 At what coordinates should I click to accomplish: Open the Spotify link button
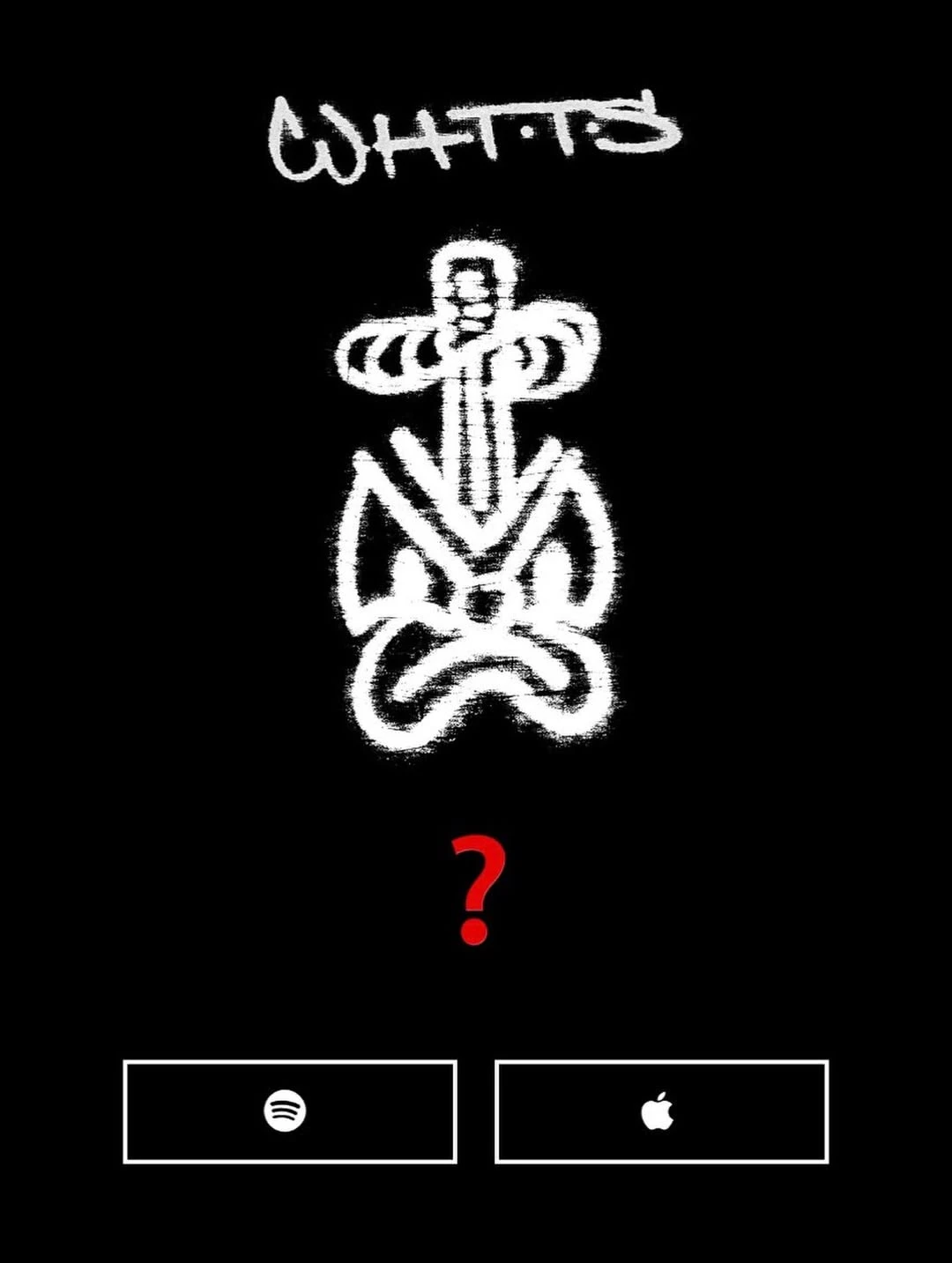click(x=289, y=1111)
